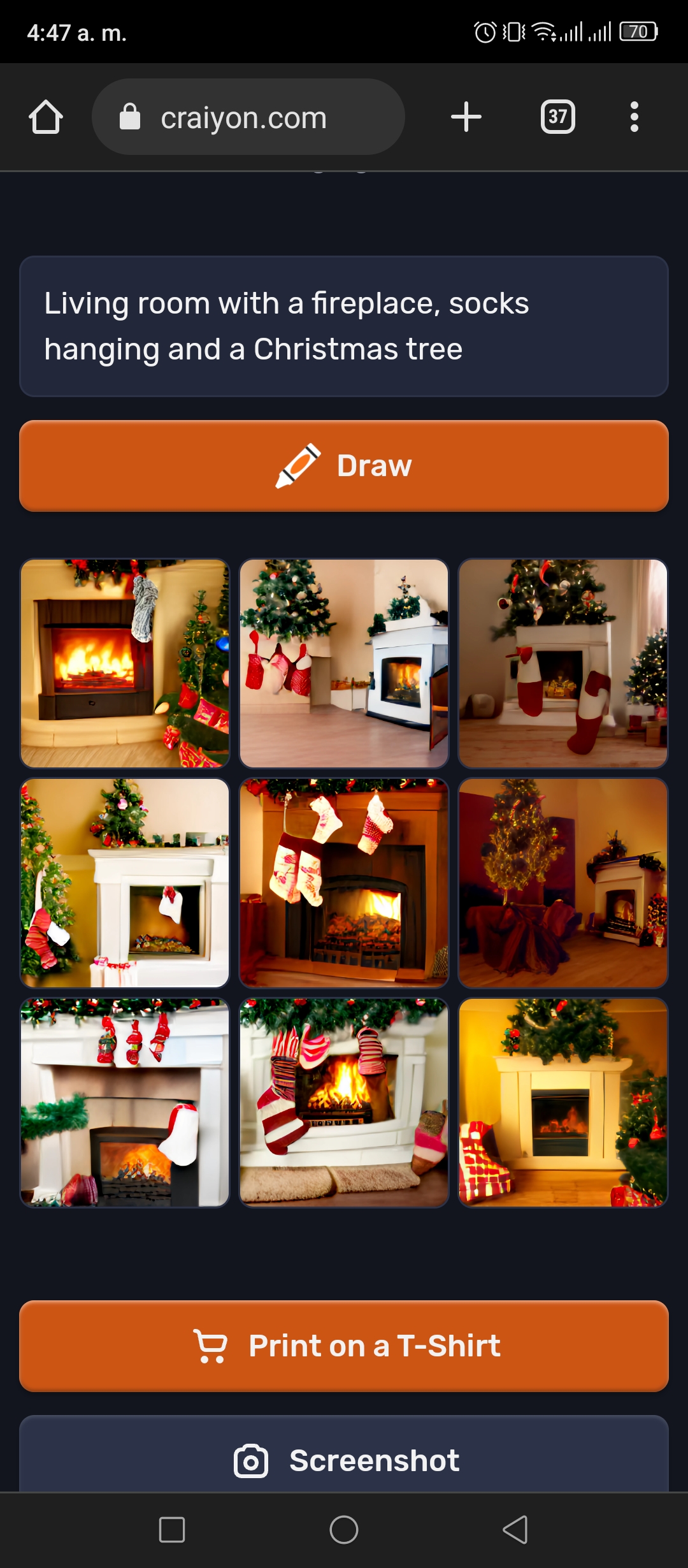The height and width of the screenshot is (1568, 688).
Task: Open the browser overflow menu
Action: [634, 117]
